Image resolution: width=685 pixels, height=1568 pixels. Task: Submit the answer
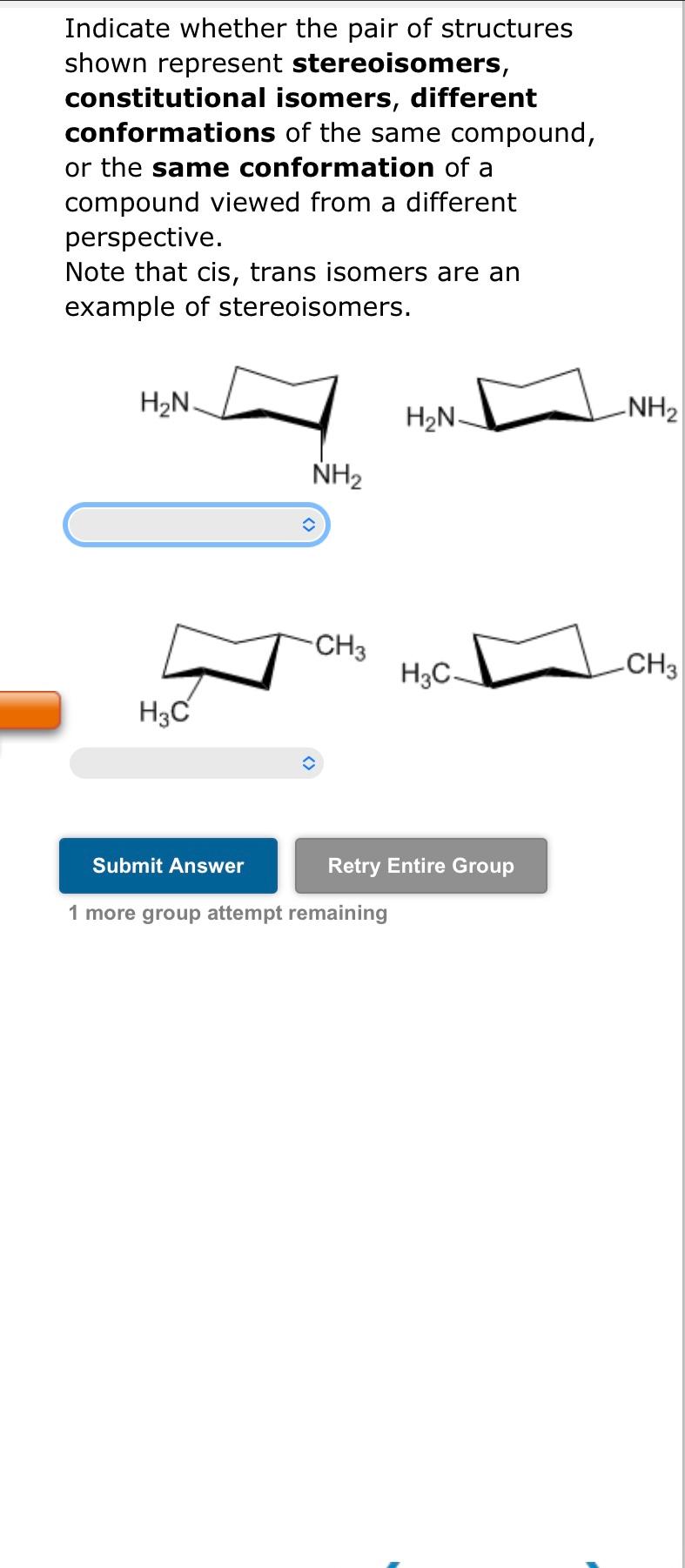[x=168, y=866]
